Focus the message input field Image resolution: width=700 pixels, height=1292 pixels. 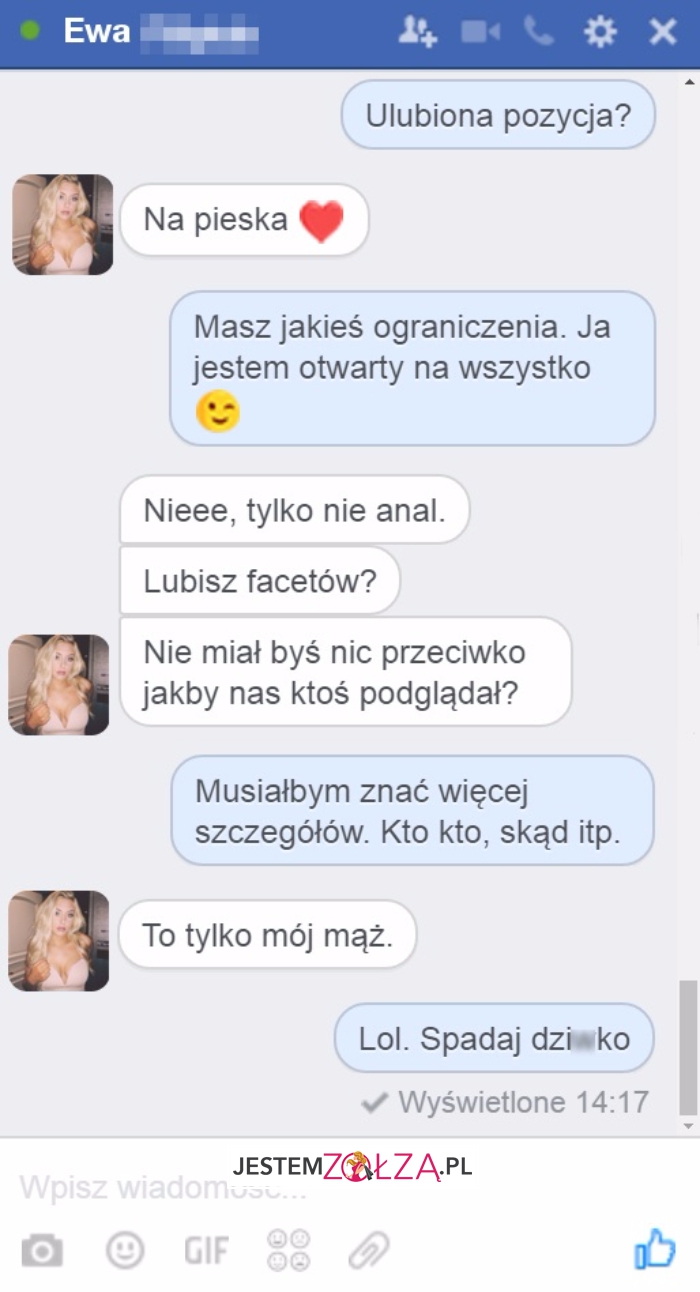coord(300,1188)
